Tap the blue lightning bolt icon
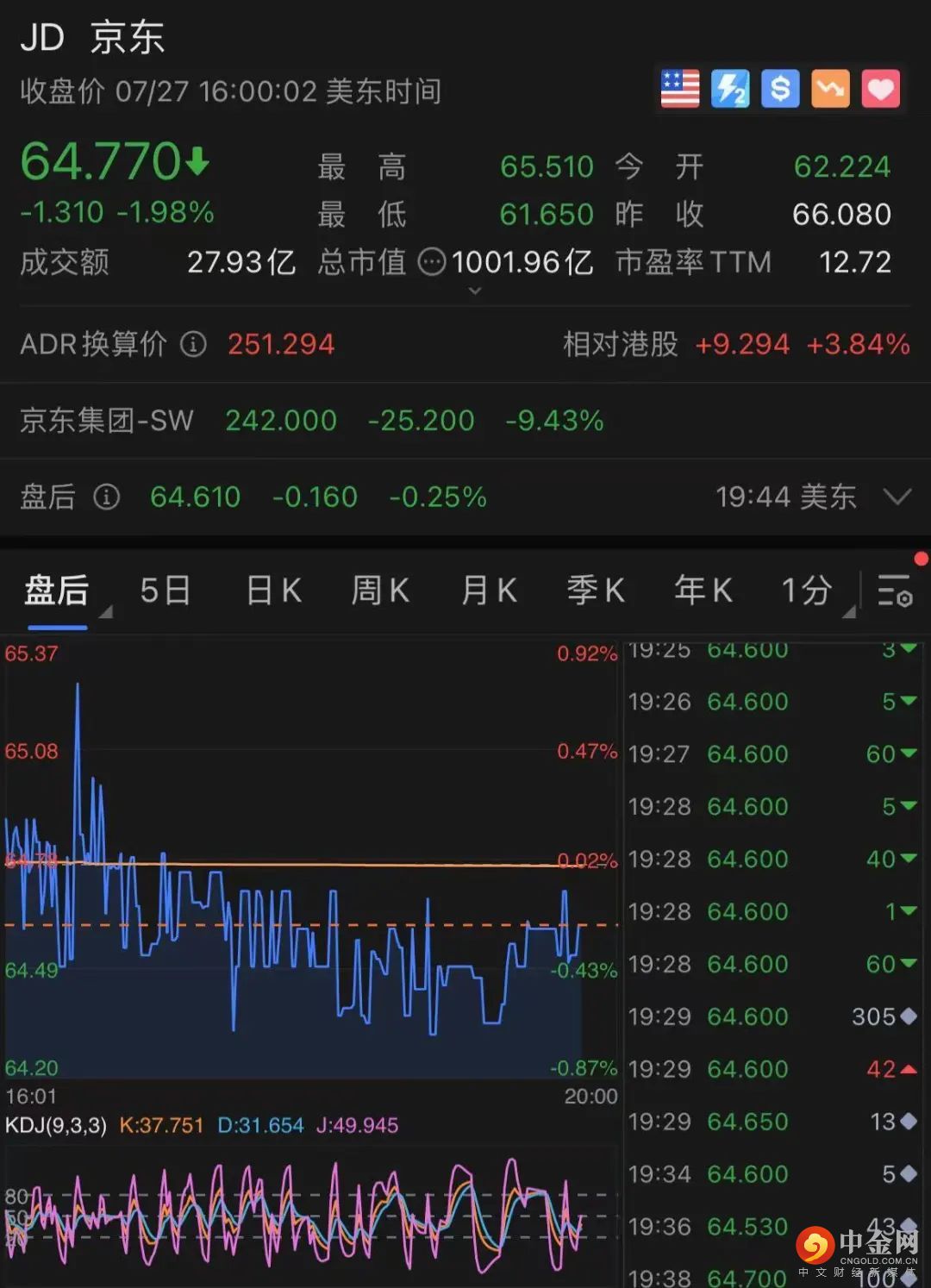Screen dimensions: 931x1288 pyautogui.click(x=730, y=89)
